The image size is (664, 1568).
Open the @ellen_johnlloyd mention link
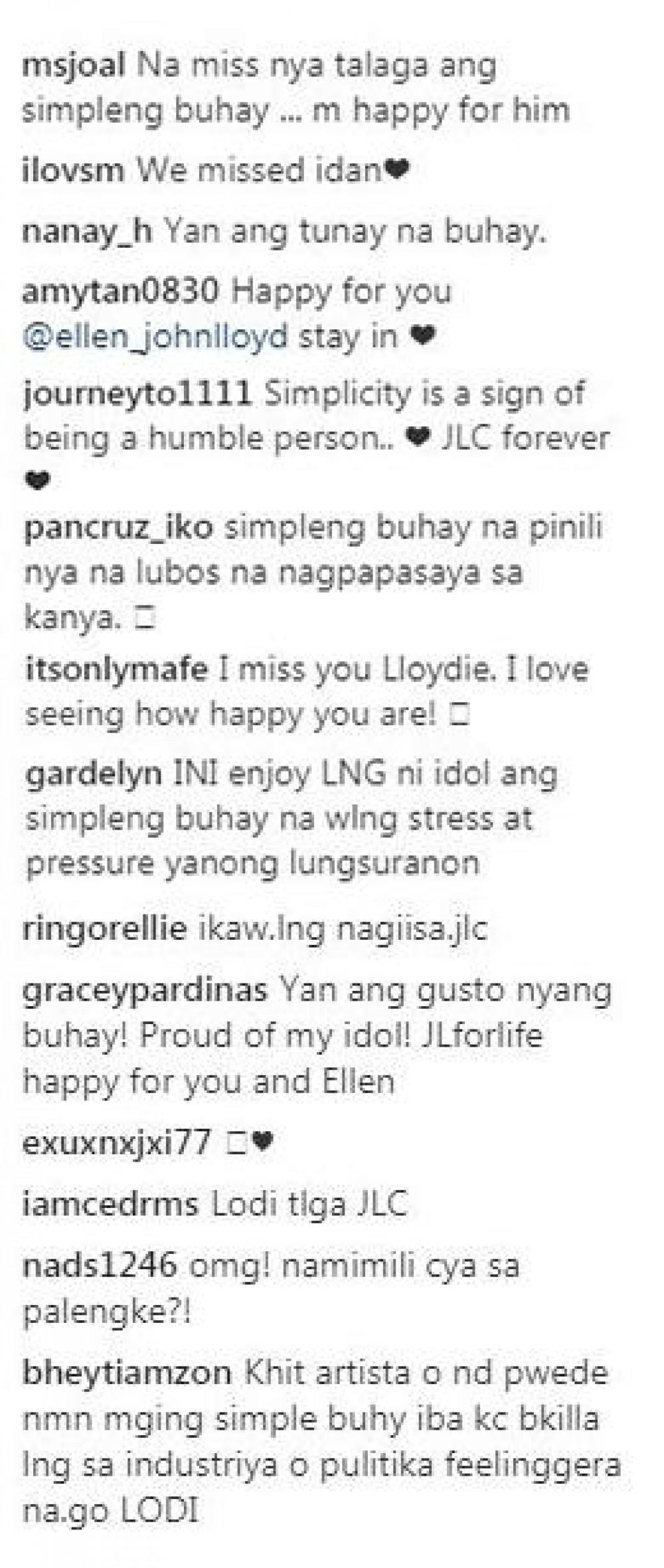pos(155,337)
